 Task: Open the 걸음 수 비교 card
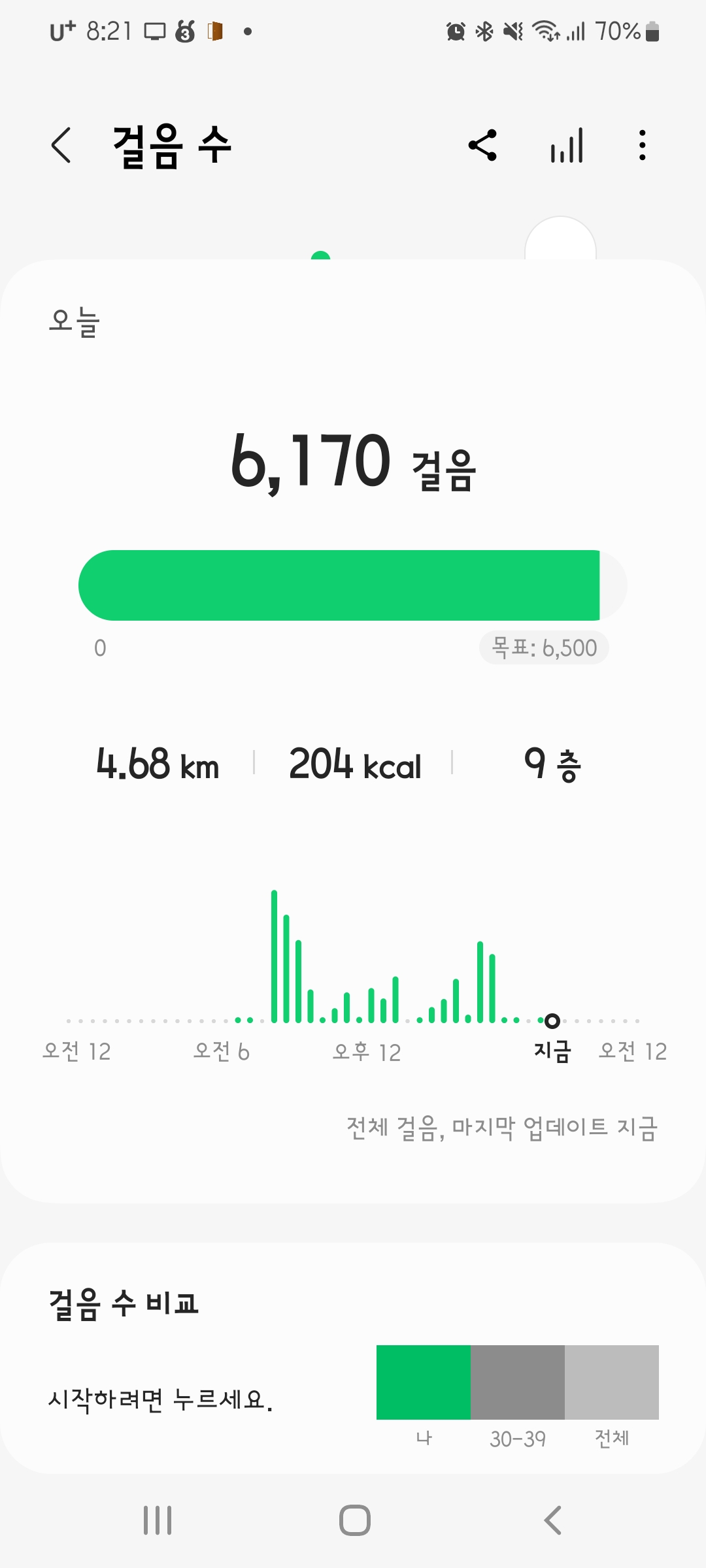coord(353,1359)
